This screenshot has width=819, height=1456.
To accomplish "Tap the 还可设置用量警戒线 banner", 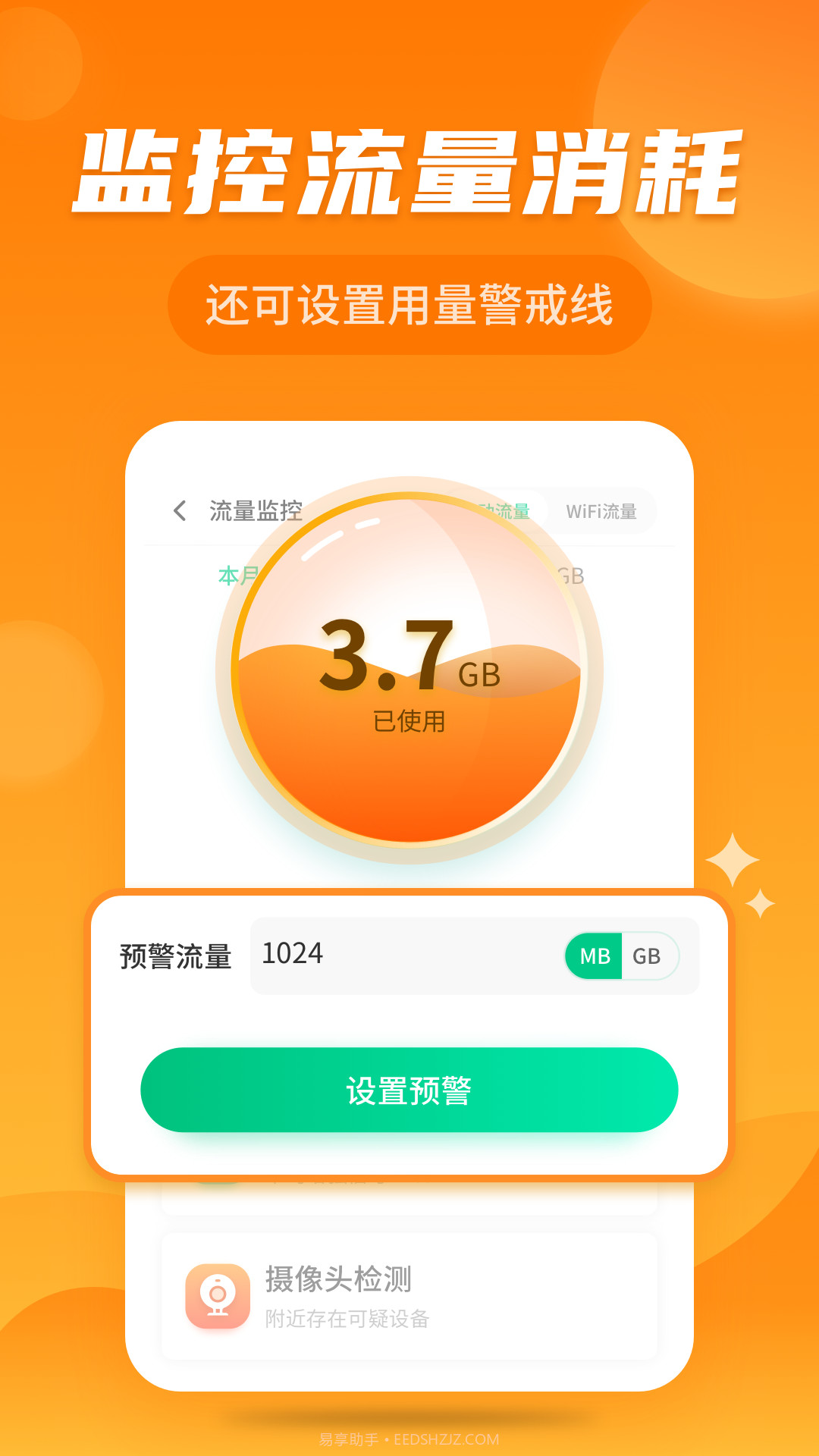I will coord(409,303).
